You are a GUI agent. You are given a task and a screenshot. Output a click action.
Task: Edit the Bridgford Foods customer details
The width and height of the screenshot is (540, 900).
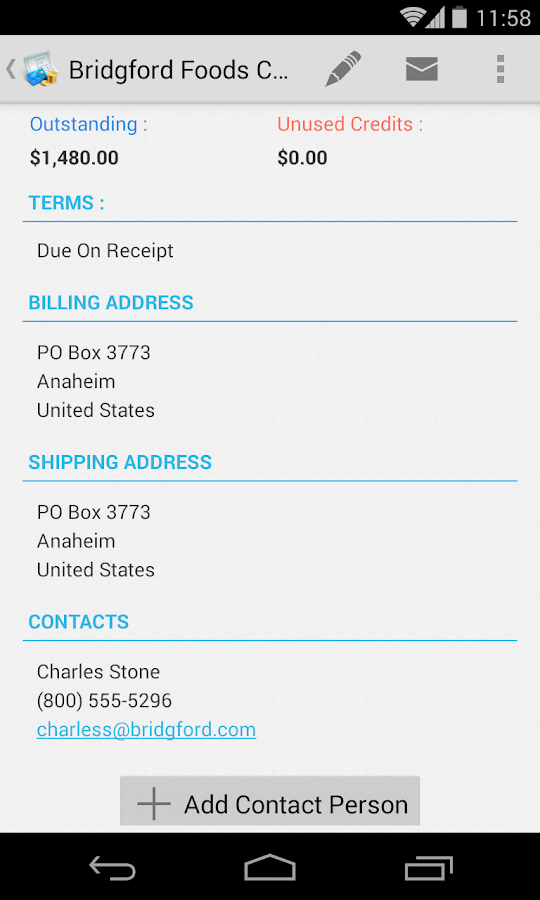pos(343,69)
